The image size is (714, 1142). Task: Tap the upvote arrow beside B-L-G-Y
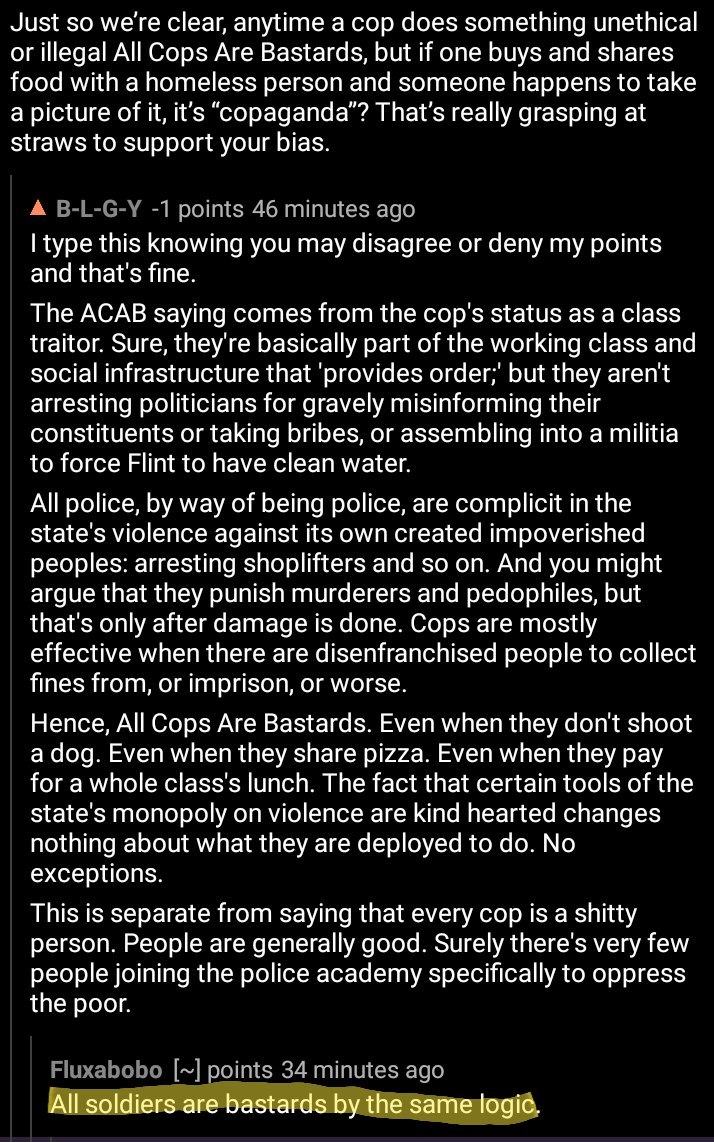[x=38, y=209]
